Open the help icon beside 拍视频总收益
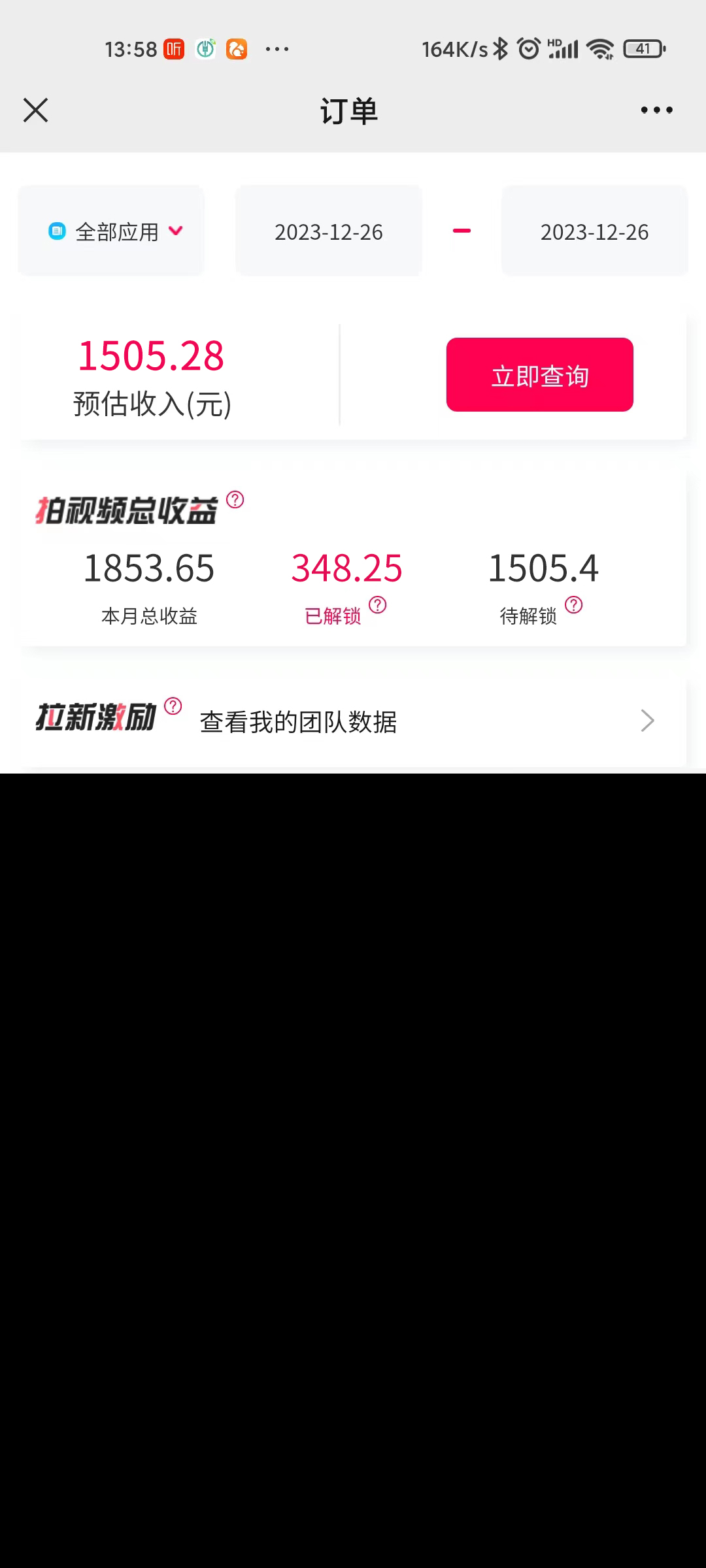Screen dimensions: 706x1568 tap(235, 500)
